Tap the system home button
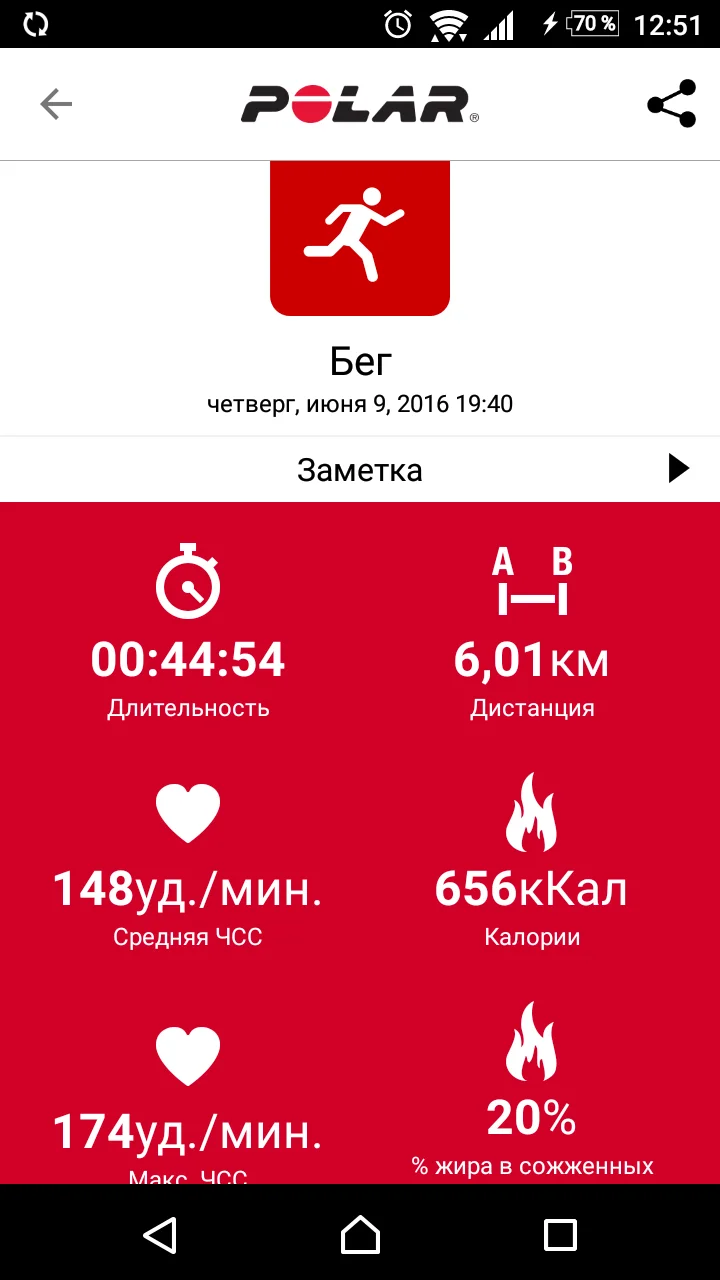Screen dimensions: 720x1280 360,1234
